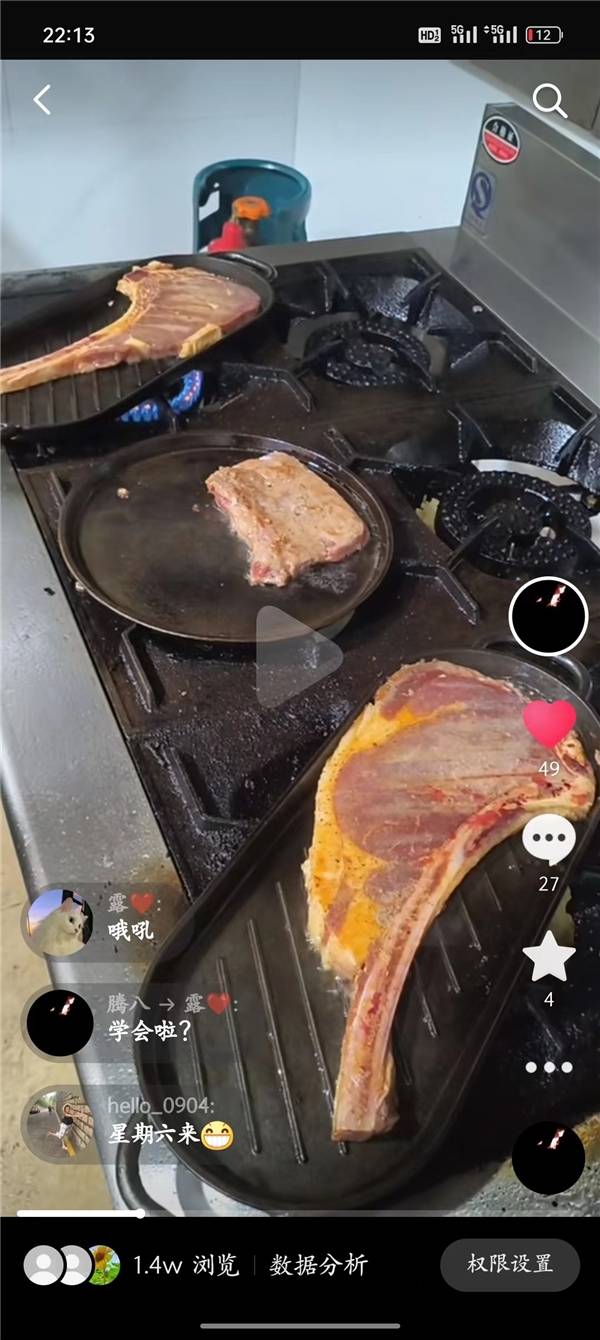Favorite the video with the star
Viewport: 600px width, 1340px height.
pyautogui.click(x=549, y=957)
